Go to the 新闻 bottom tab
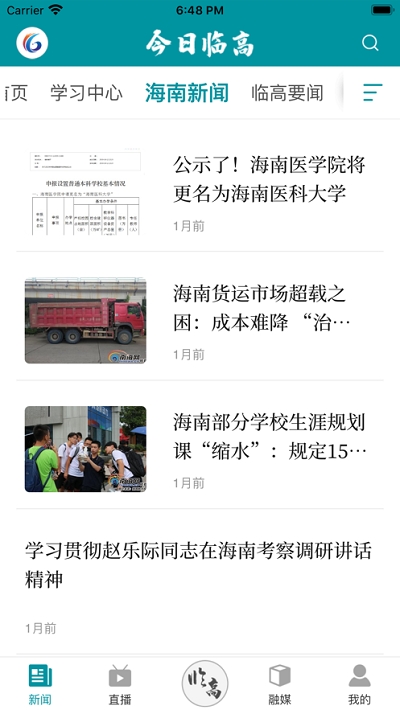Viewport: 400px width, 710px height. click(40, 684)
